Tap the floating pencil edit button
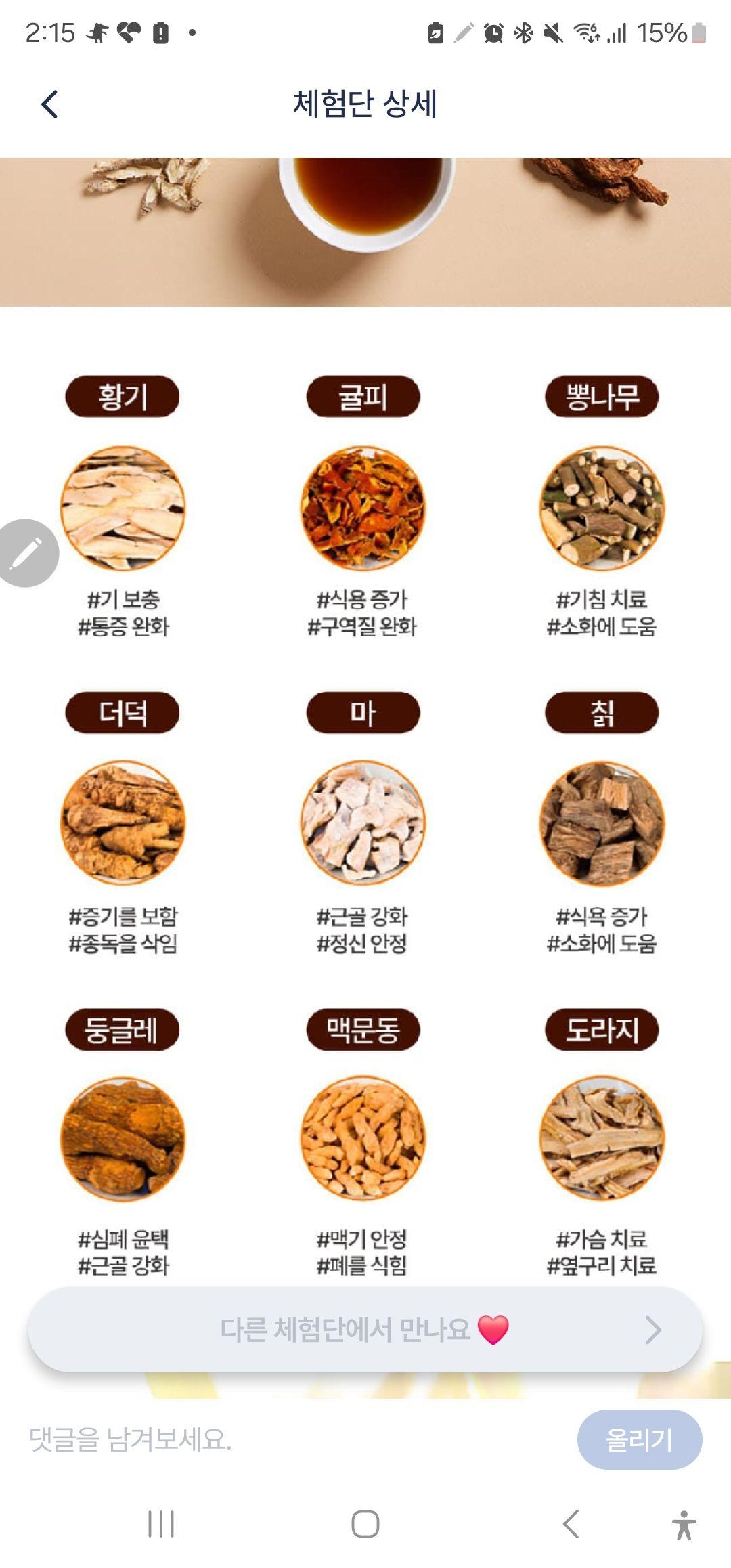731x1568 pixels. tap(27, 553)
